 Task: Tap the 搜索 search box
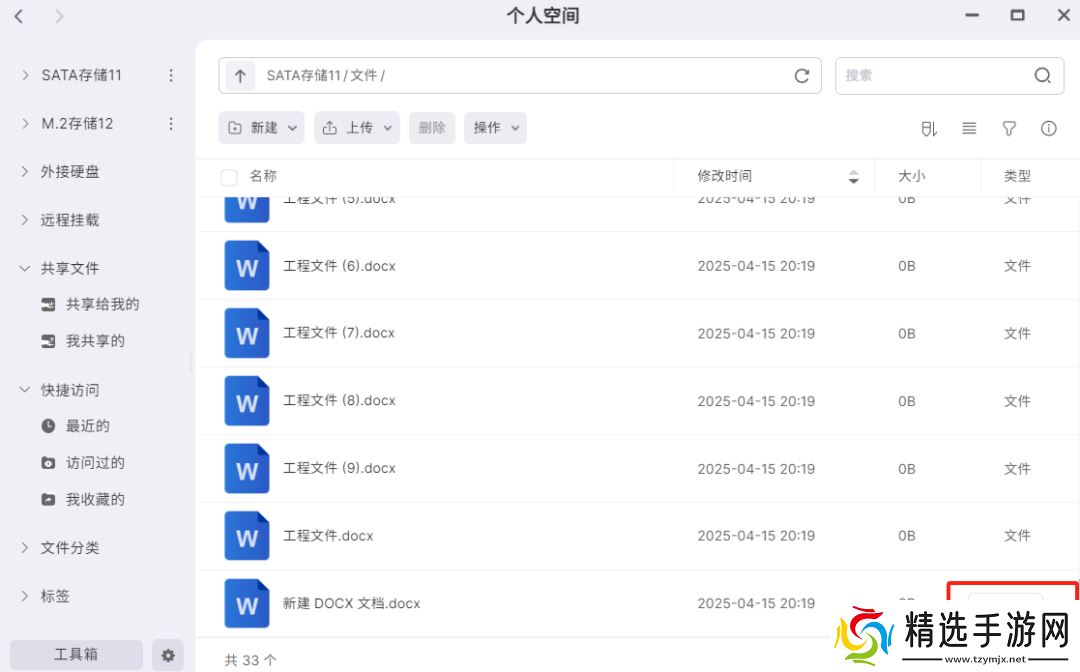(935, 76)
